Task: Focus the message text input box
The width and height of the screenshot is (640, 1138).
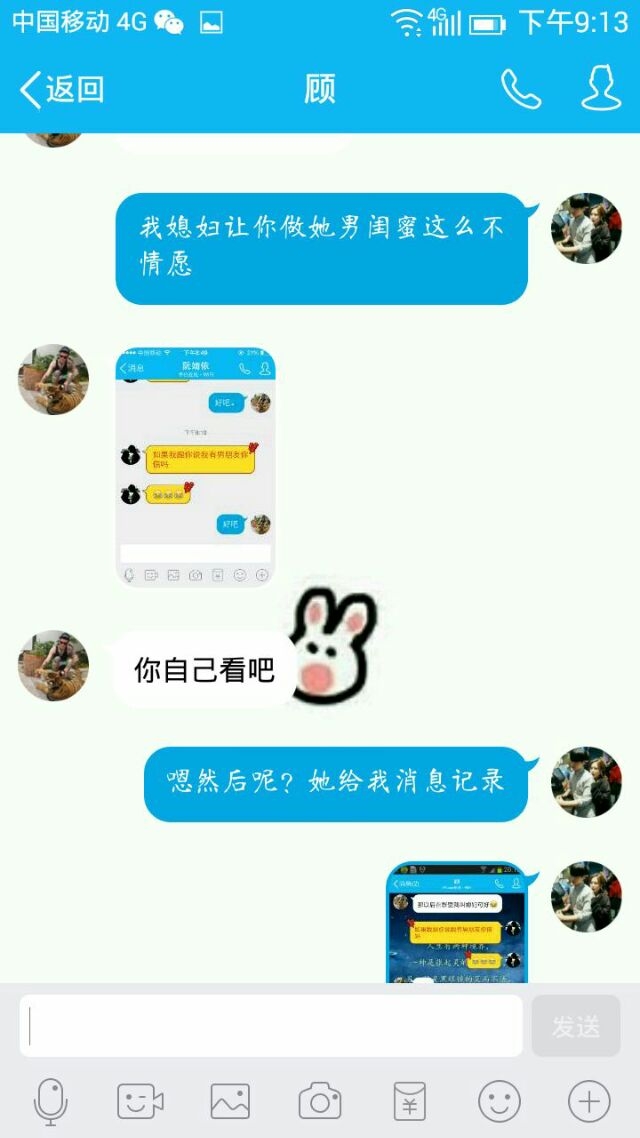Action: coord(271,1026)
